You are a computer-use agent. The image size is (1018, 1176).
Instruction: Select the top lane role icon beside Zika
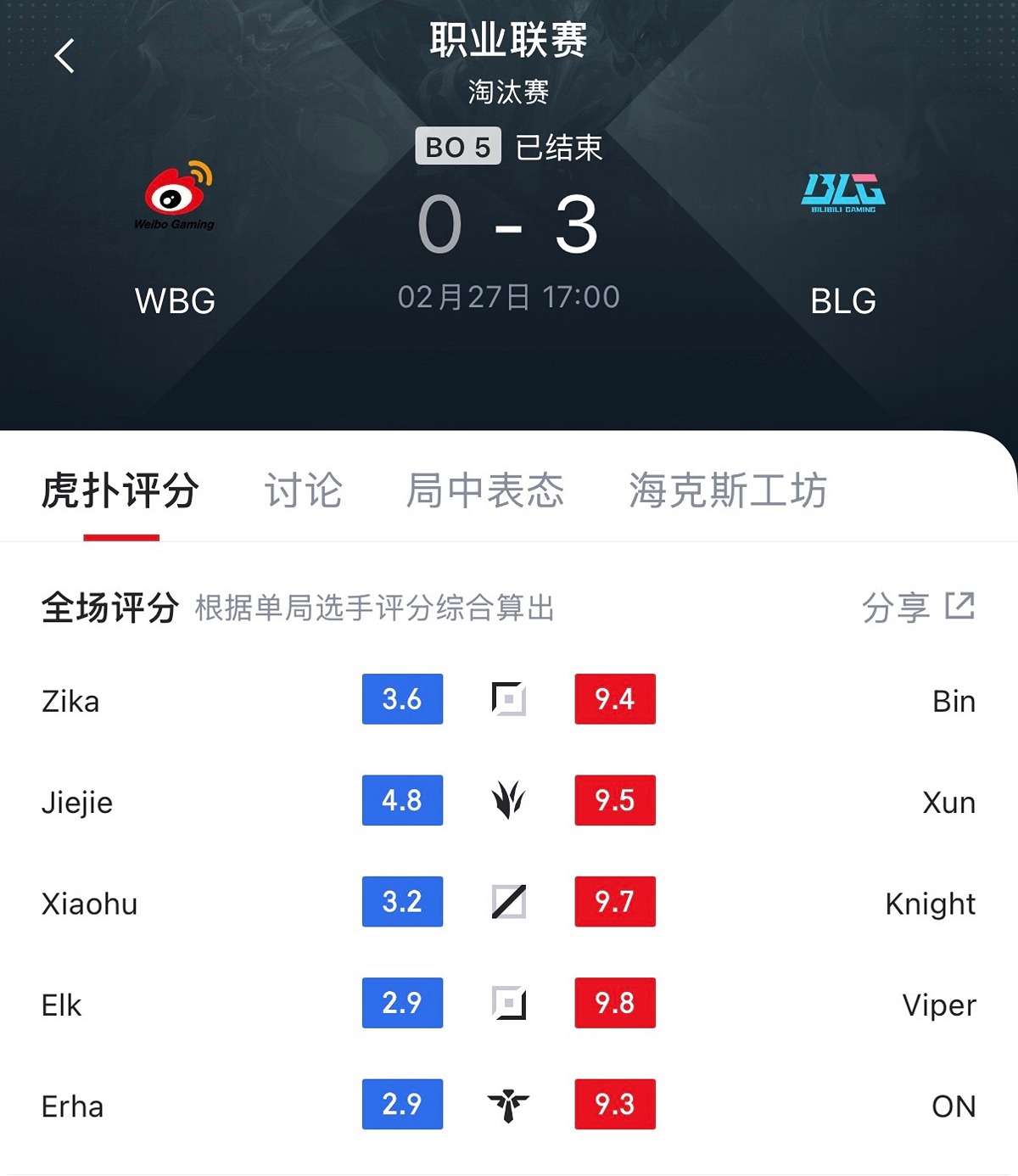[509, 698]
